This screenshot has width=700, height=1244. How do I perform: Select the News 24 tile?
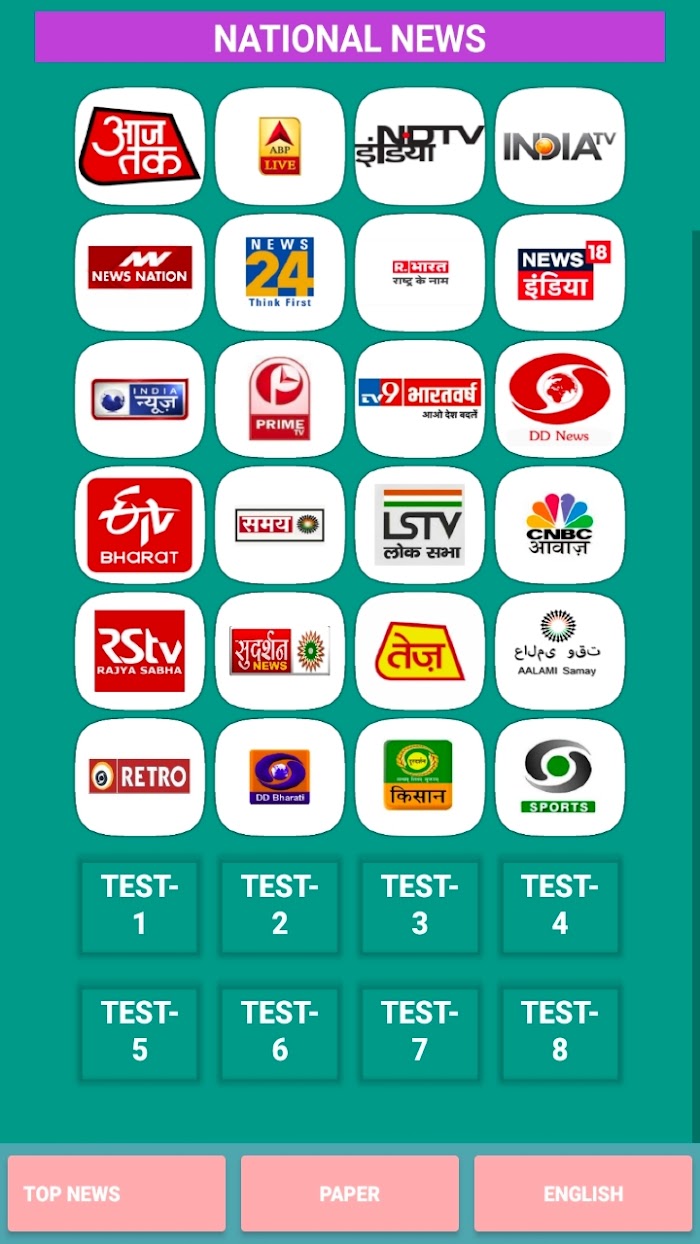point(280,272)
